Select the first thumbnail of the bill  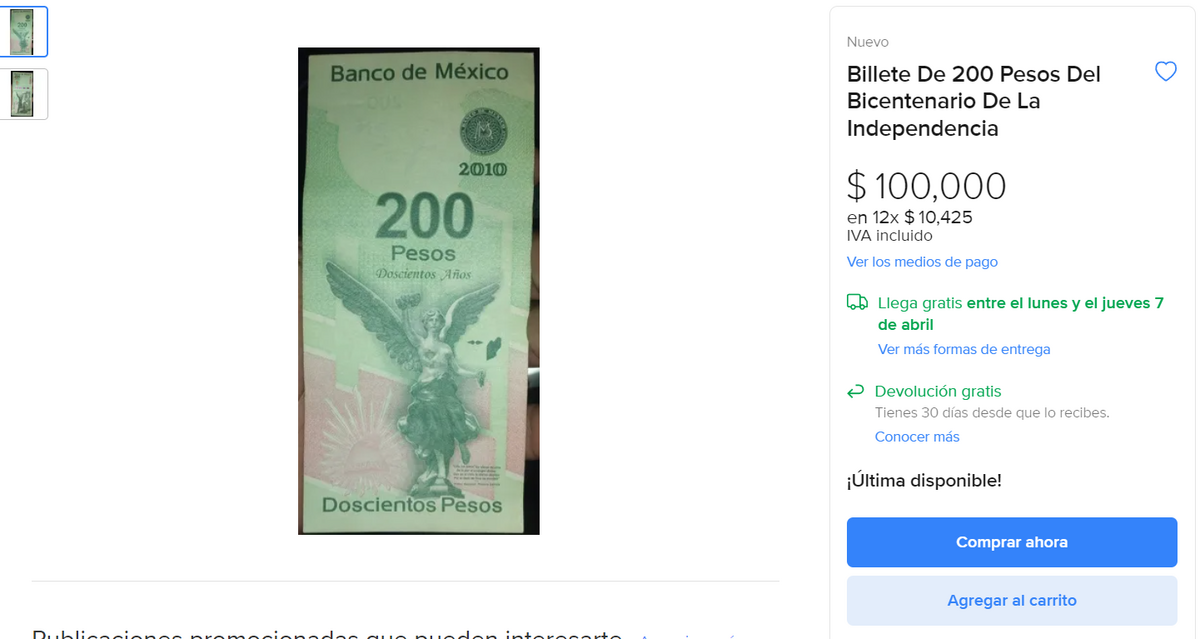point(22,31)
